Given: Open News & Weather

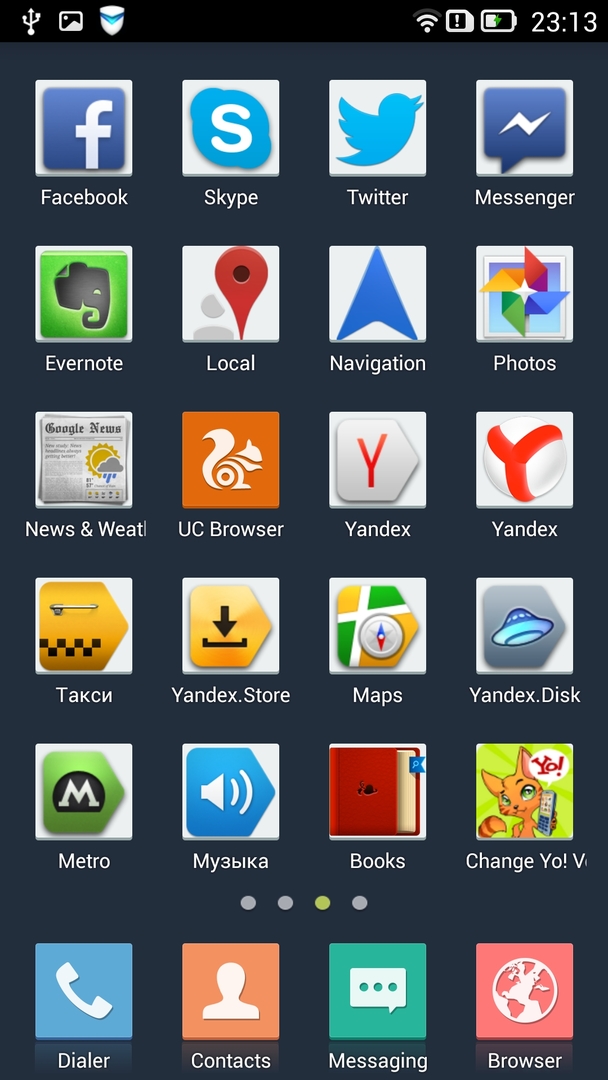Looking at the screenshot, I should tap(84, 461).
